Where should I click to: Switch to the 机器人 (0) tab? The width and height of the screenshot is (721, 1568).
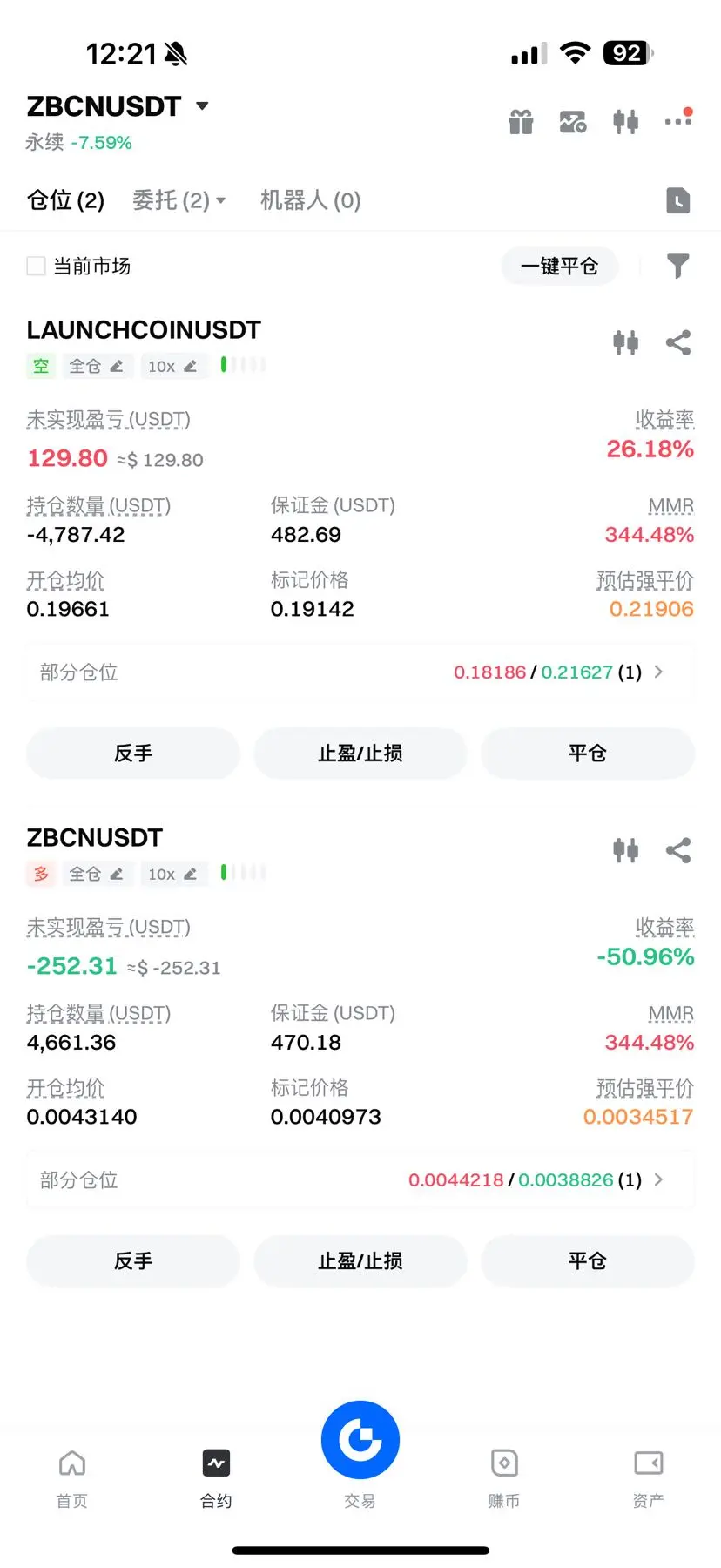click(310, 200)
